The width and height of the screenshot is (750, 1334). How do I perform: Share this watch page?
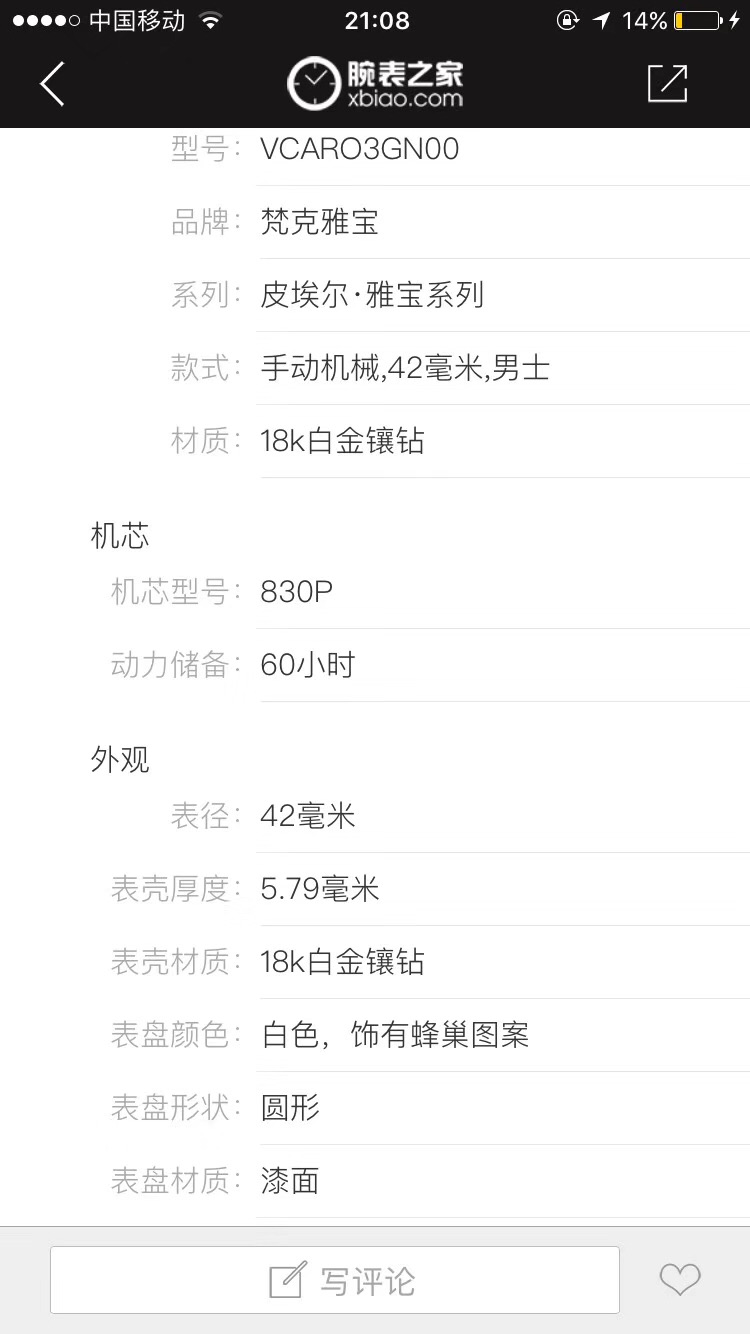click(x=667, y=84)
